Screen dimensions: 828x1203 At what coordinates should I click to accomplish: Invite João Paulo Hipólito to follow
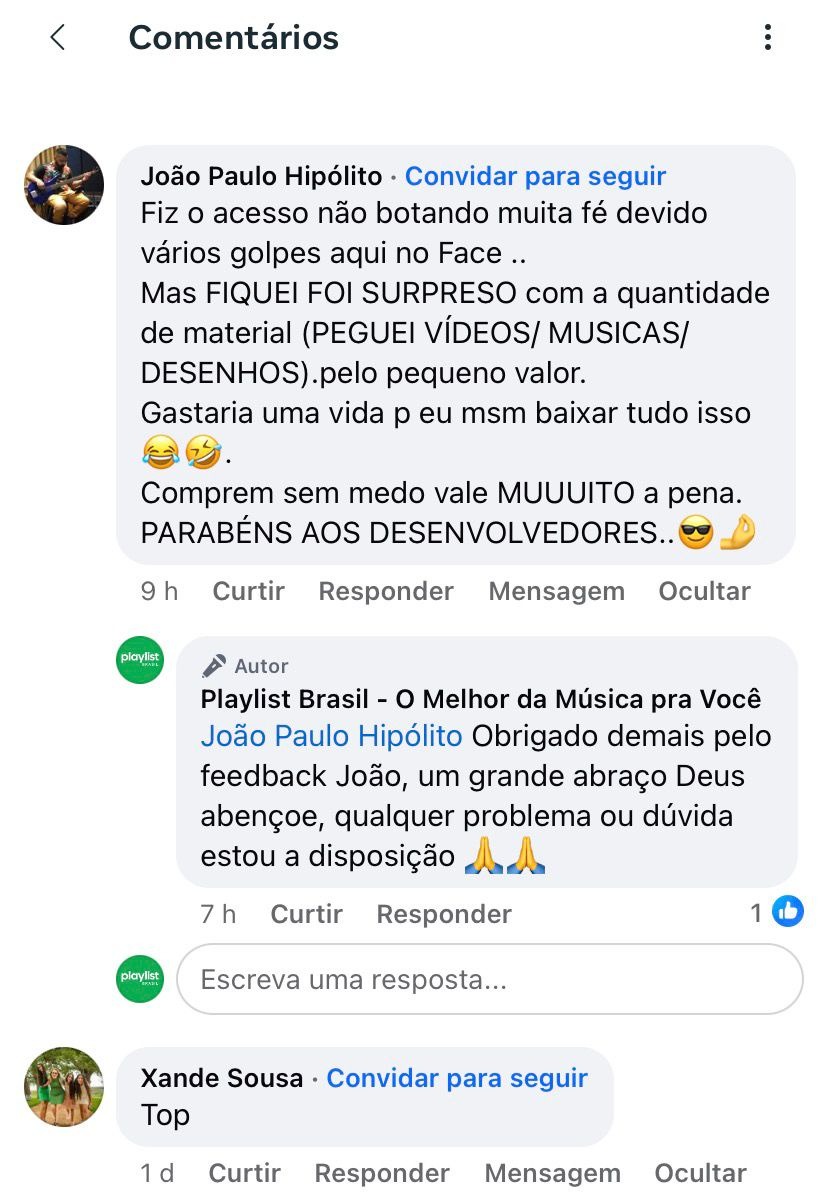(535, 177)
